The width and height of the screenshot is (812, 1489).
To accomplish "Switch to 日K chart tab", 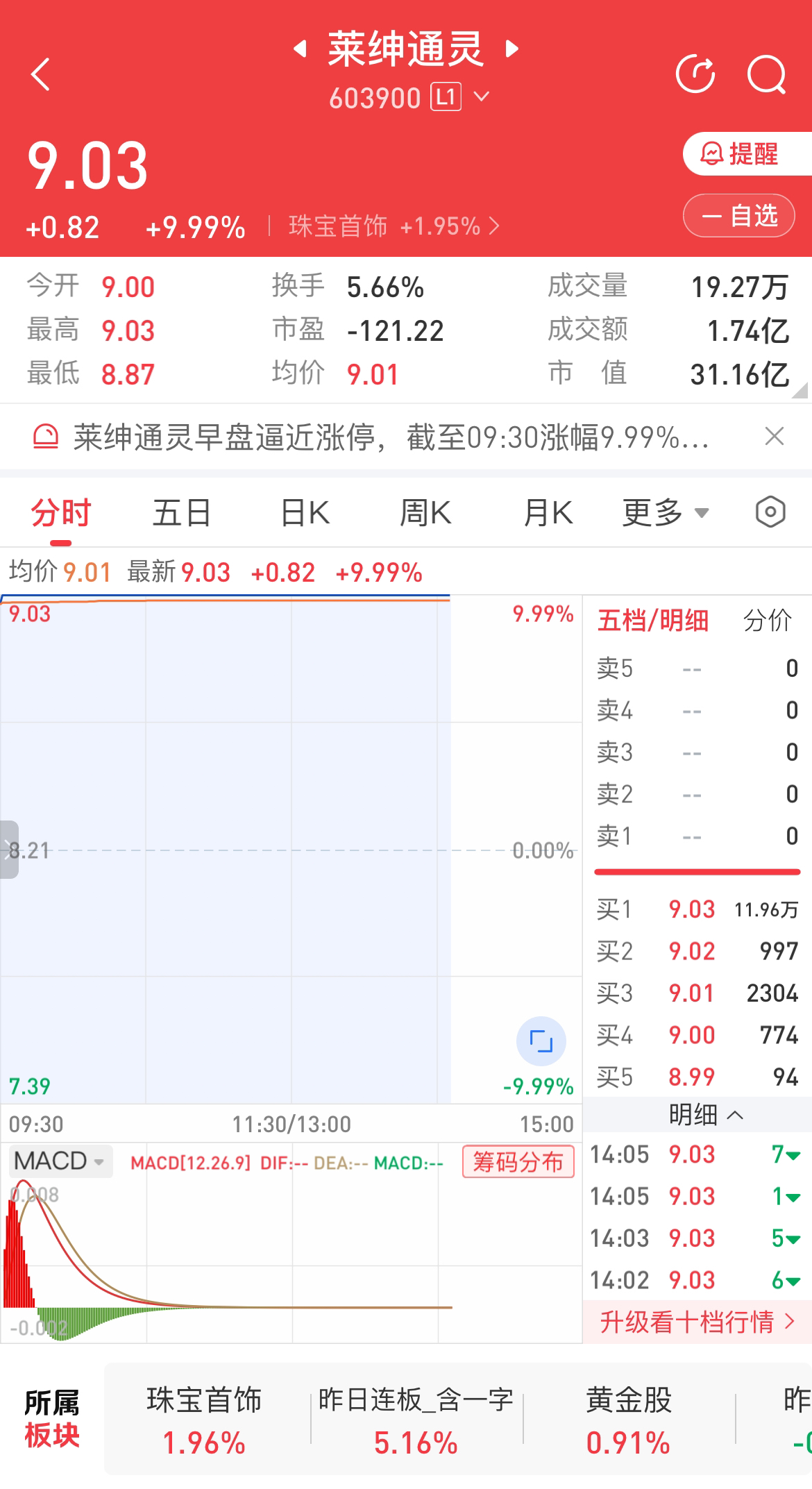I will tap(305, 514).
